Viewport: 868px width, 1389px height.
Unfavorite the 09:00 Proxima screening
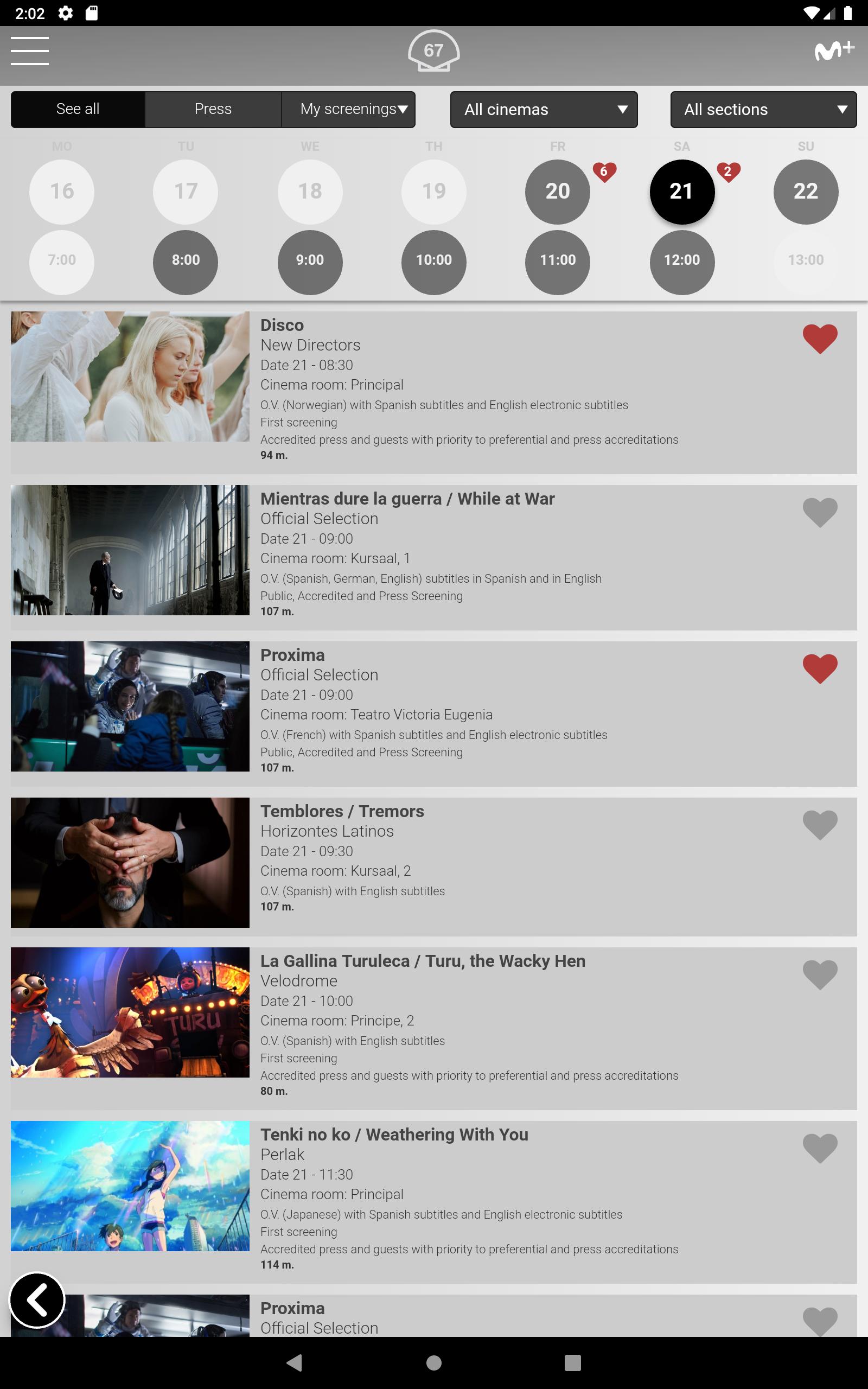click(x=819, y=668)
